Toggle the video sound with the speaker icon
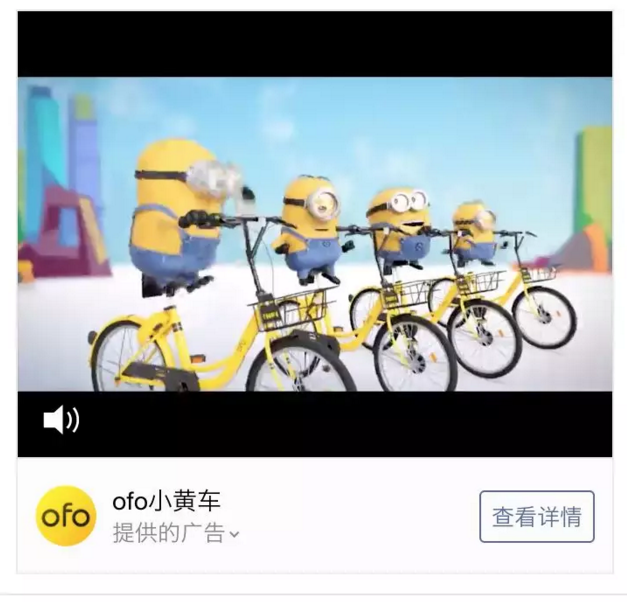 (x=61, y=420)
